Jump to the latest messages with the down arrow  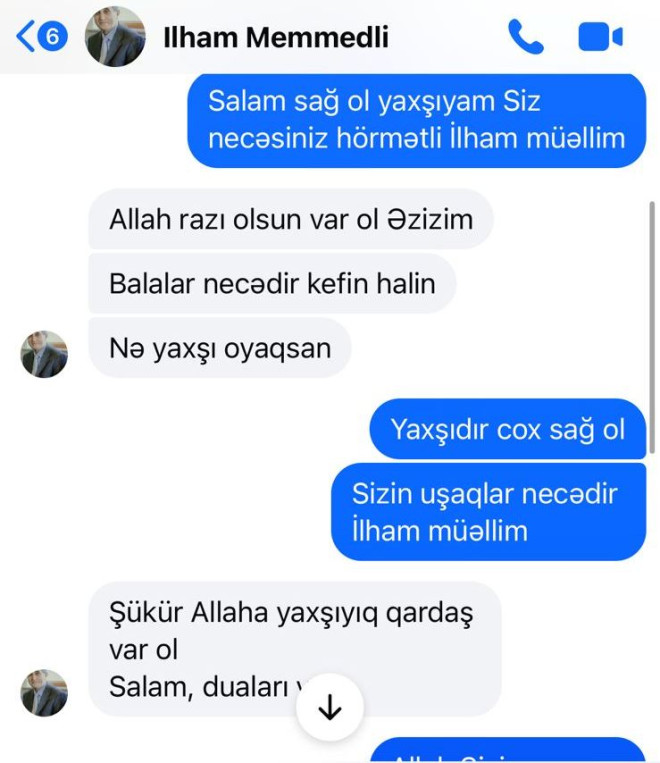(329, 708)
